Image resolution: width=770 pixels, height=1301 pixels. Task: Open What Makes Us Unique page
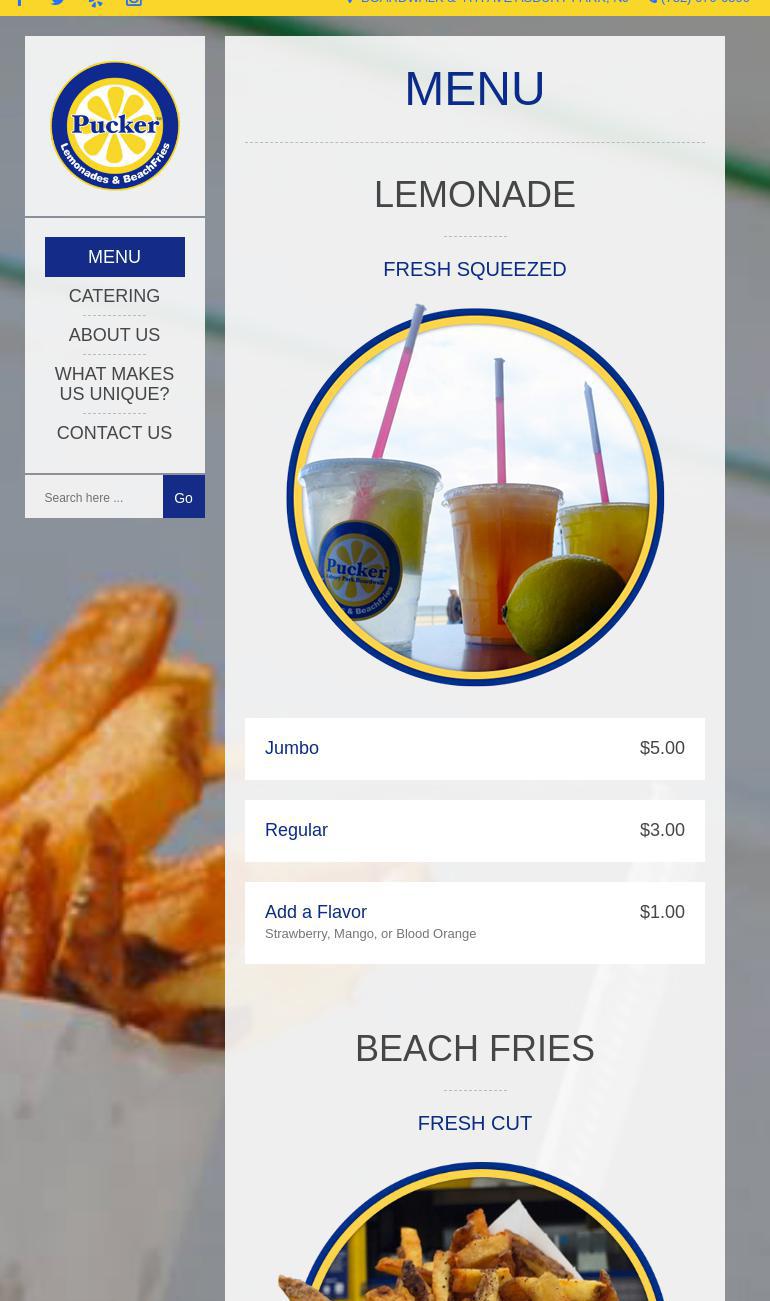[x=114, y=384]
